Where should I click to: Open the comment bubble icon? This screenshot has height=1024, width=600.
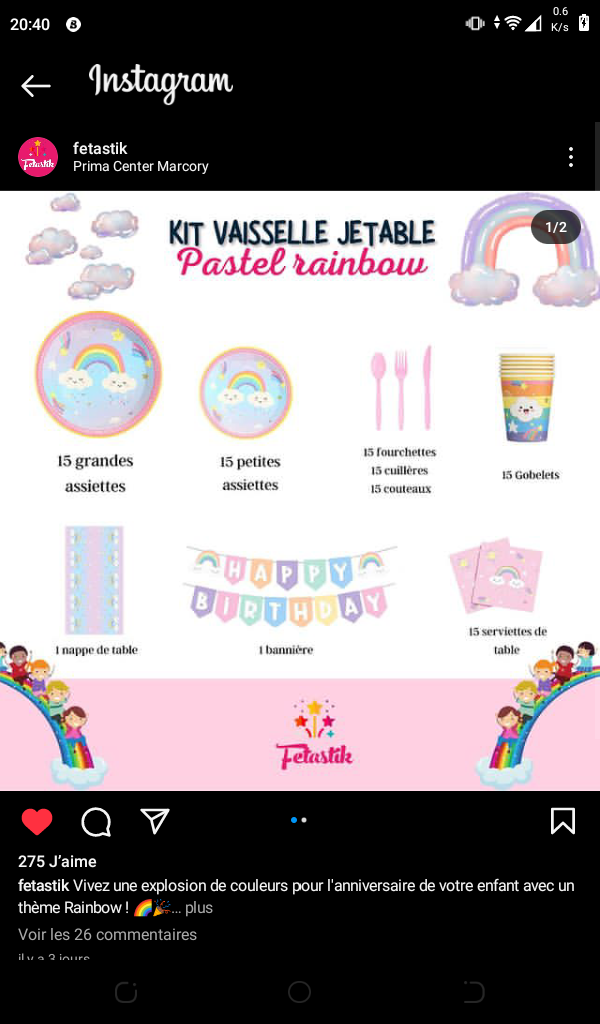[x=96, y=822]
